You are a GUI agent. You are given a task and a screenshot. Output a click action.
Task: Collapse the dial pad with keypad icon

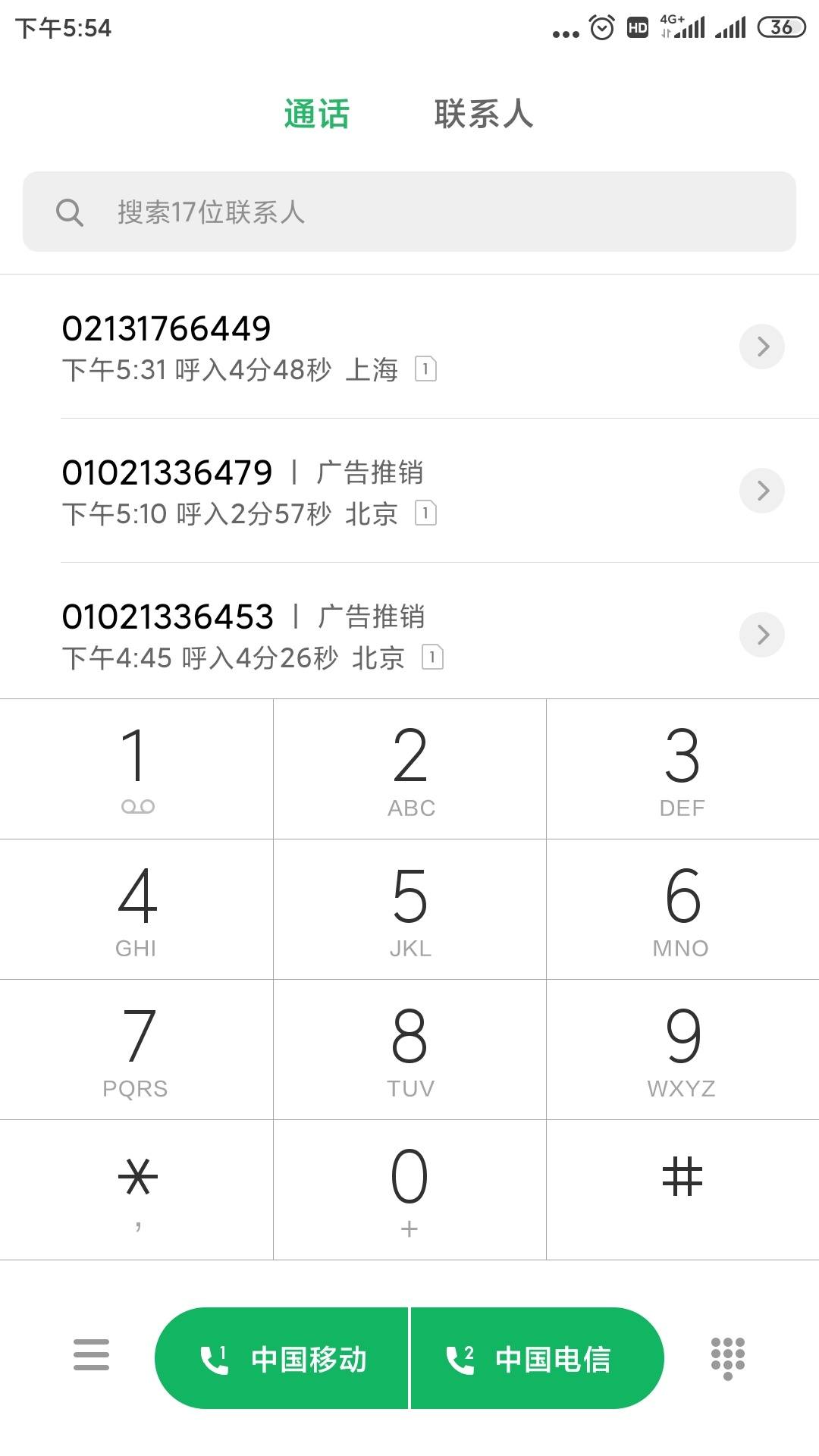tap(728, 1358)
